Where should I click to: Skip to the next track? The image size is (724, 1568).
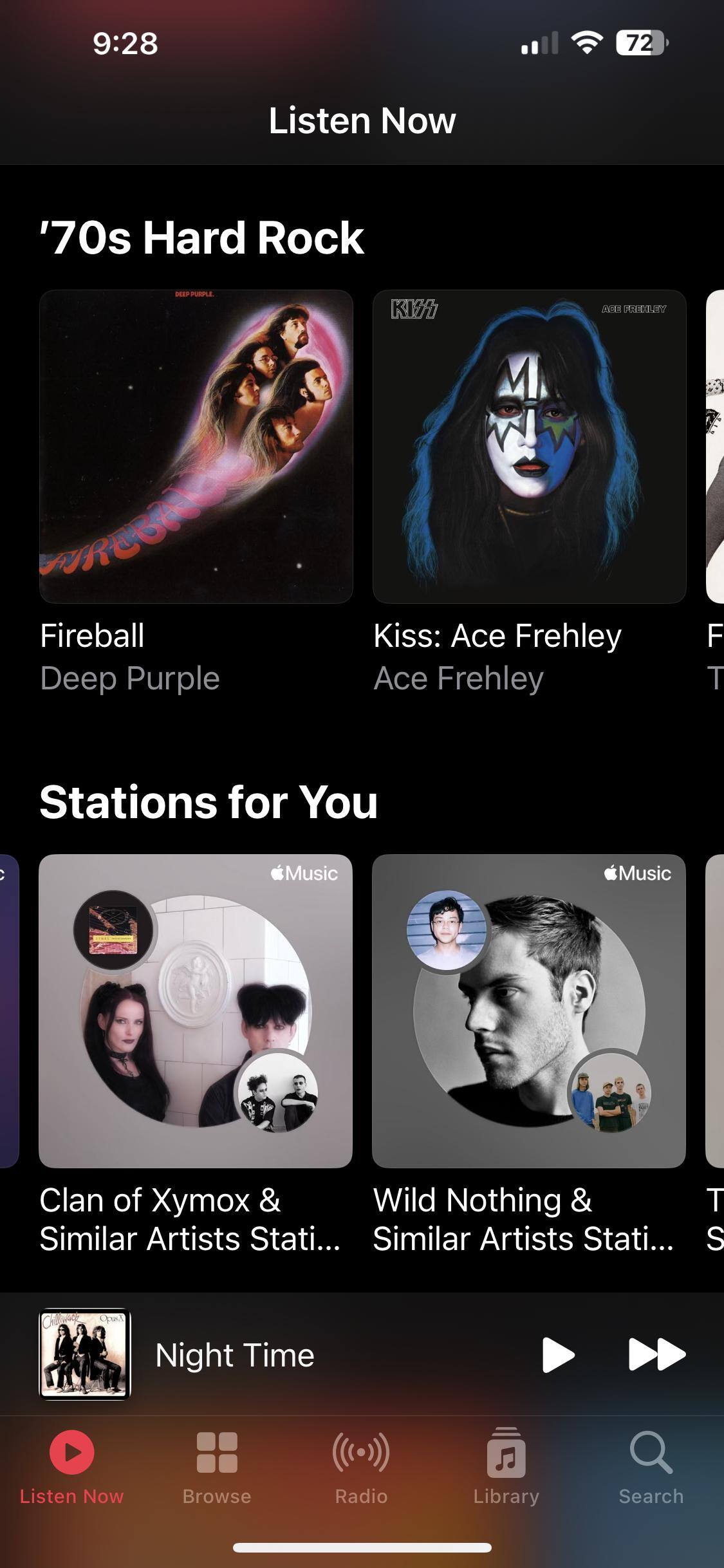(656, 1355)
